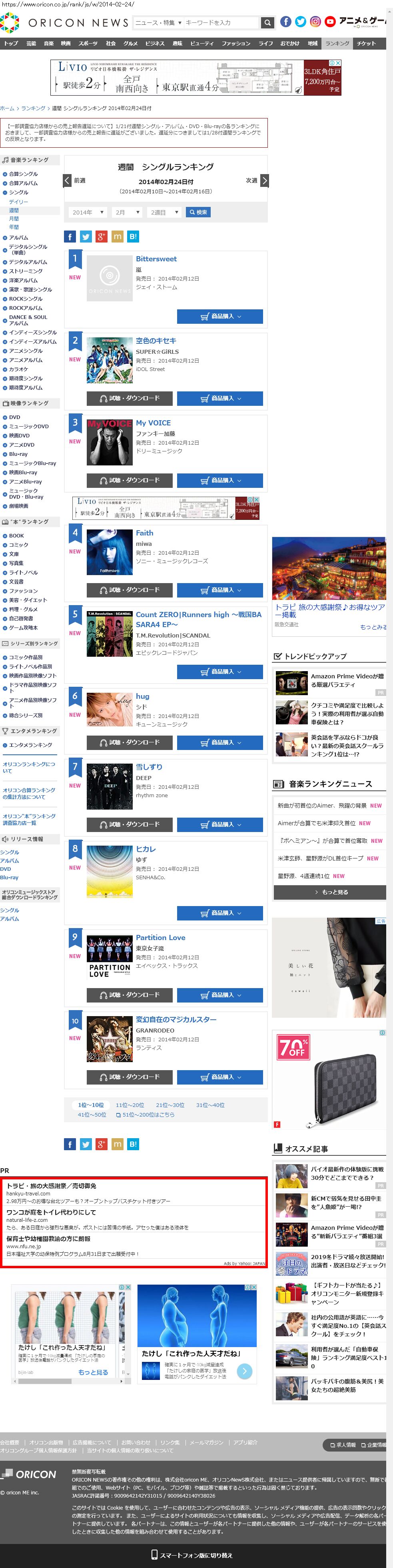This screenshot has height=1568, width=393.
Task: Open the Bittersweet single title link
Action: tap(156, 259)
